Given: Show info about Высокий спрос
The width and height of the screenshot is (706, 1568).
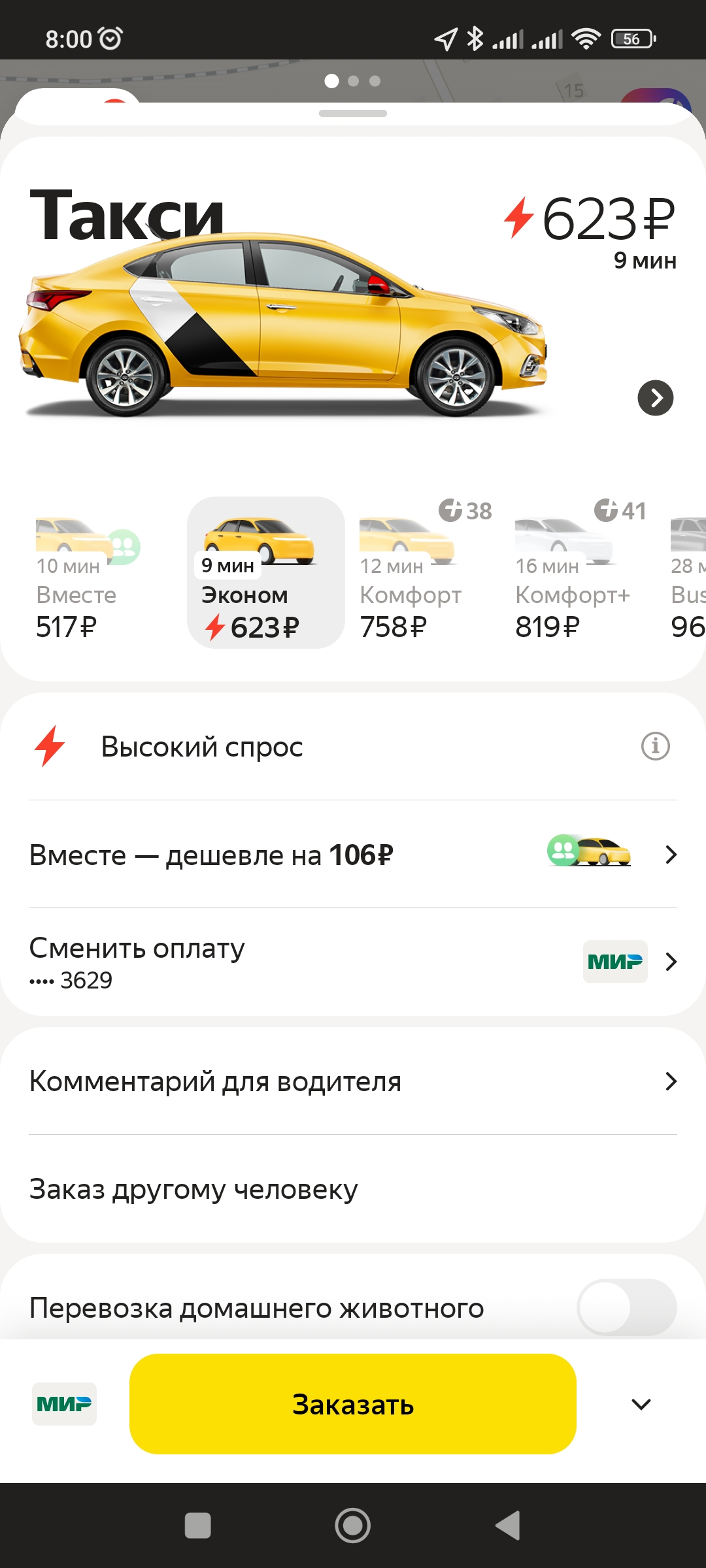Looking at the screenshot, I should click(x=655, y=746).
